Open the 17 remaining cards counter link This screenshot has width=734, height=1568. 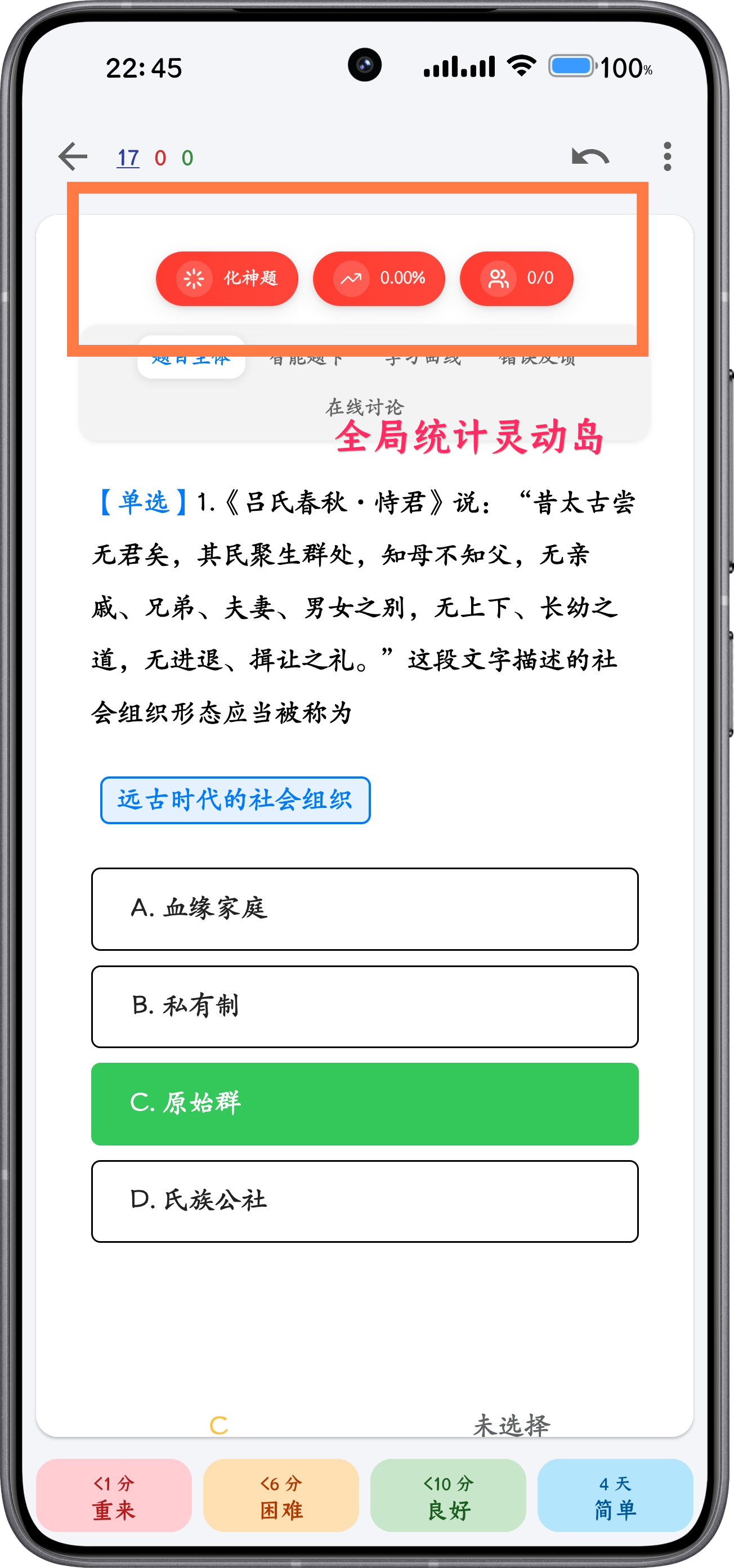coord(128,158)
